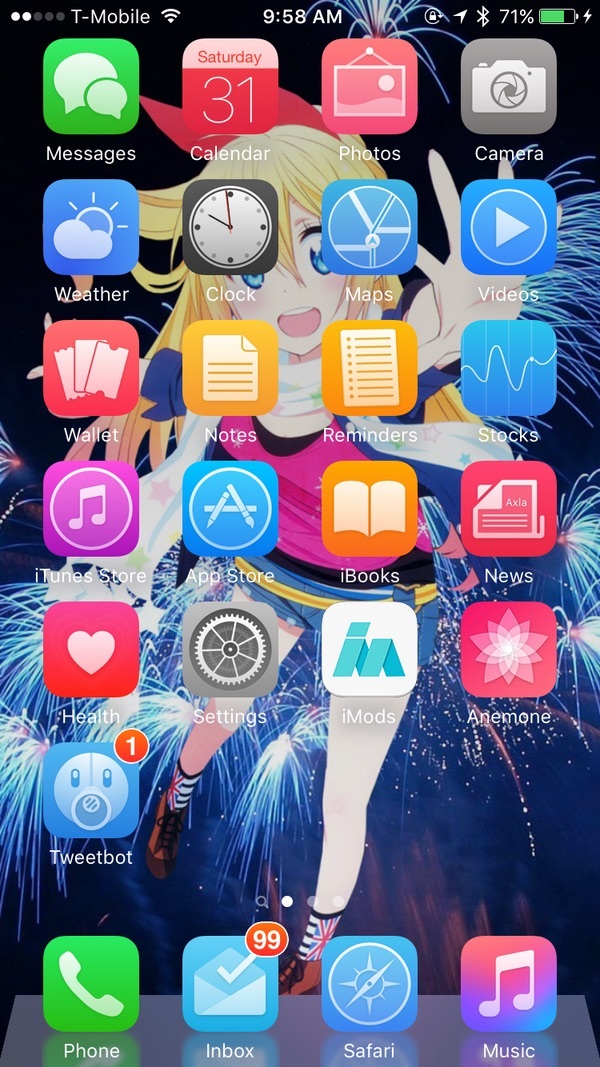The image size is (600, 1067).
Task: Launch the Camera app
Action: coord(508,87)
